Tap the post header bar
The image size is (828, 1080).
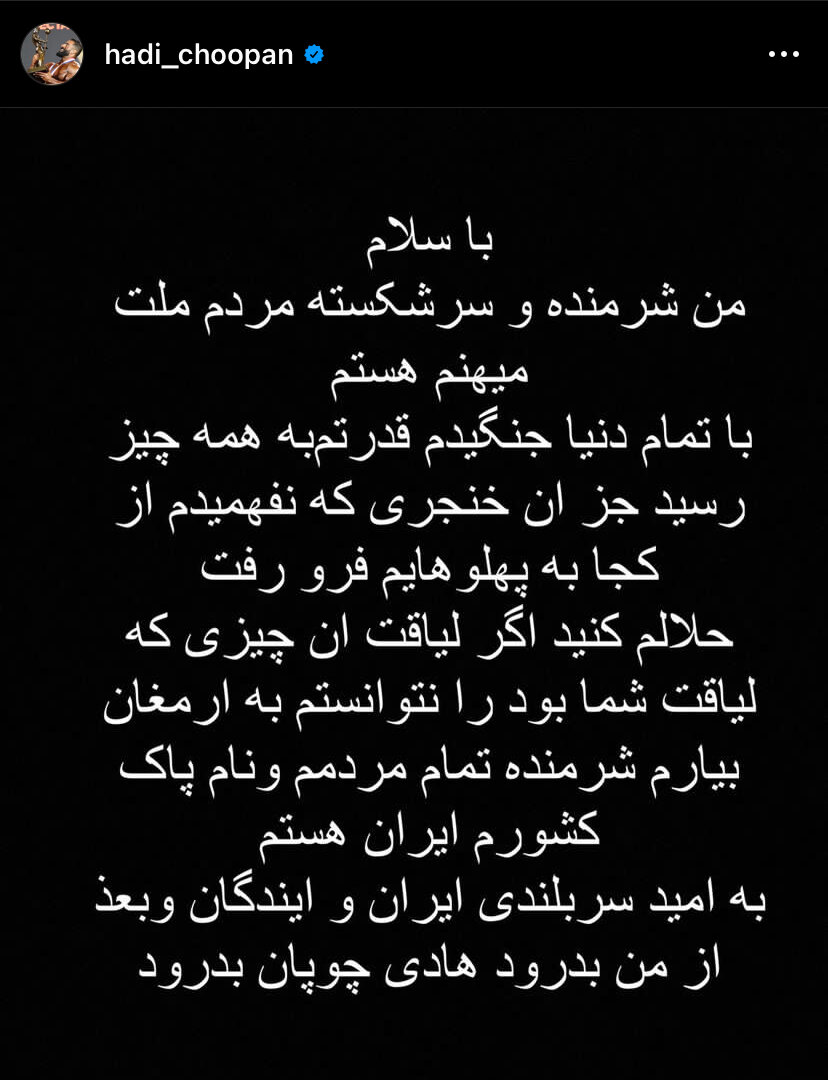tap(414, 54)
